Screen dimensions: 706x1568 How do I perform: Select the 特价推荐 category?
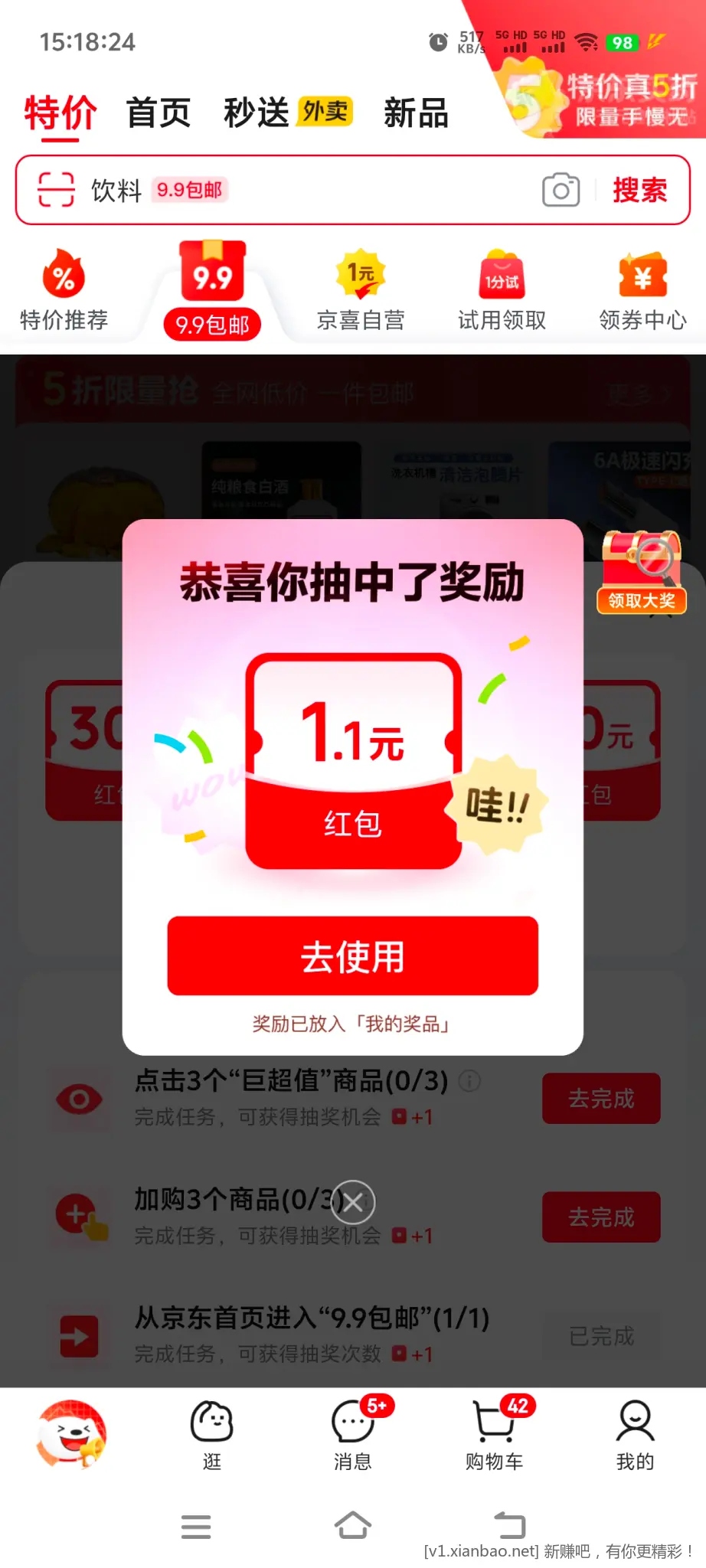pos(64,291)
